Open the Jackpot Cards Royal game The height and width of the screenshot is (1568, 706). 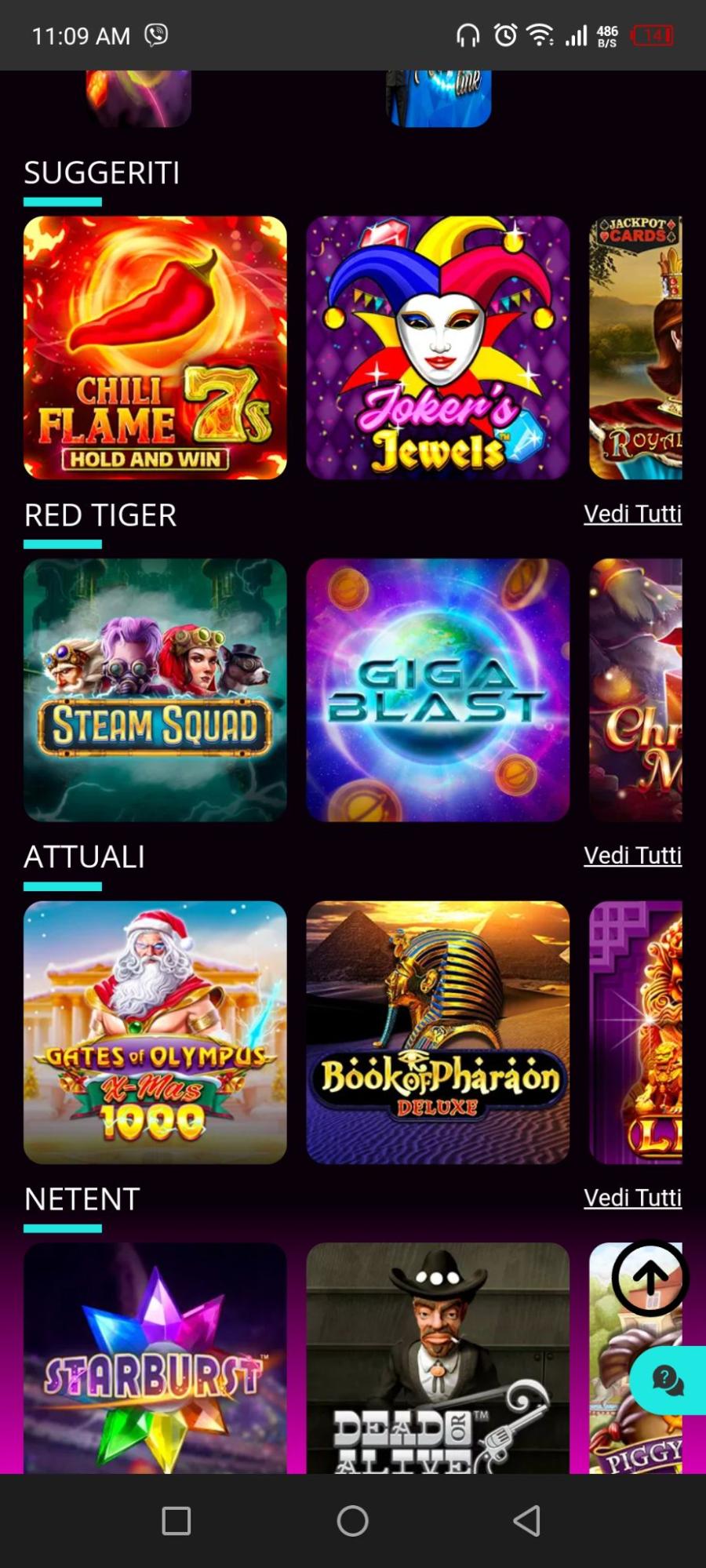pyautogui.click(x=635, y=347)
